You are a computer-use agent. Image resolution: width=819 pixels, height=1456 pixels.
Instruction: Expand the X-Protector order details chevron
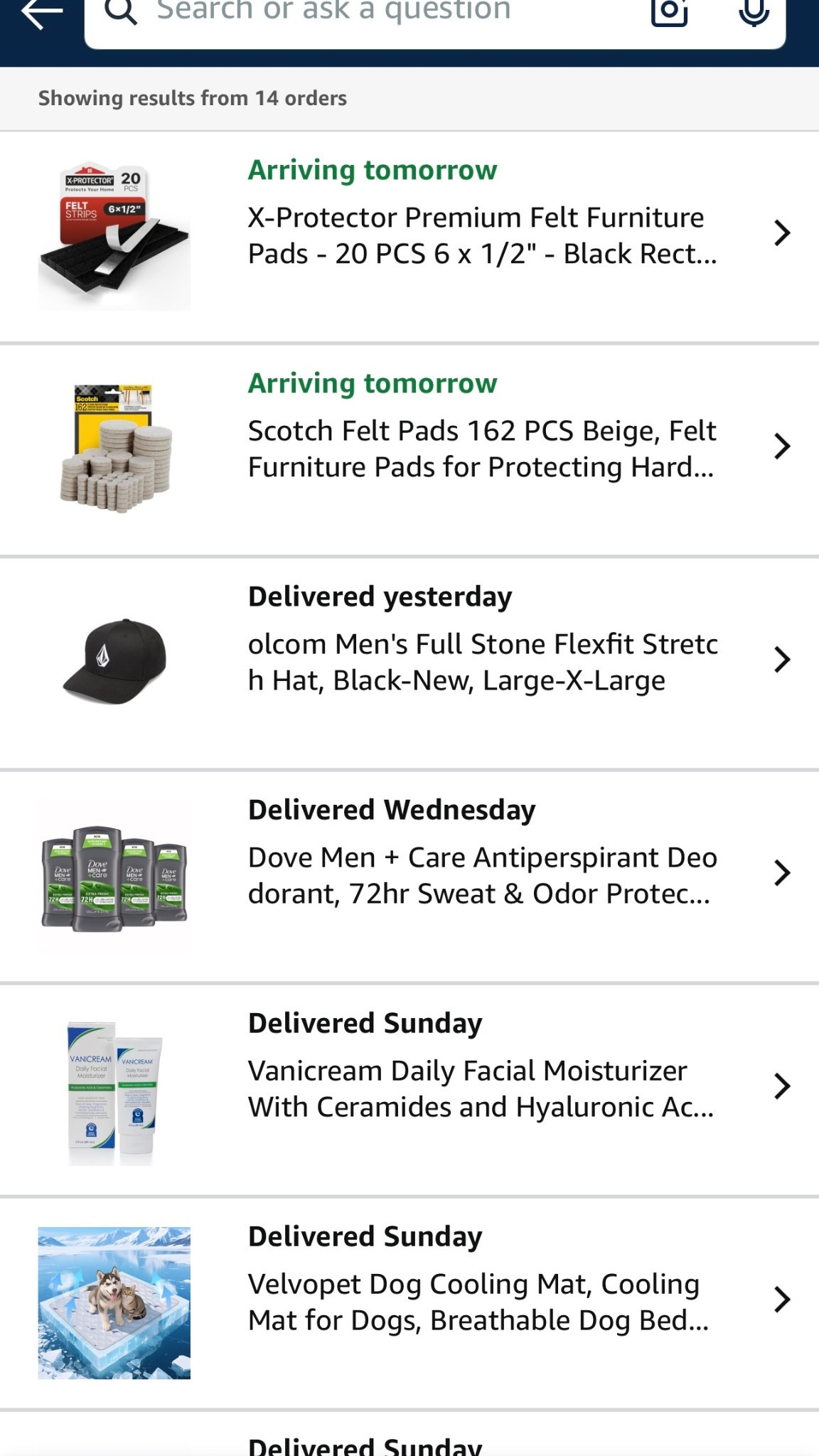(x=783, y=232)
